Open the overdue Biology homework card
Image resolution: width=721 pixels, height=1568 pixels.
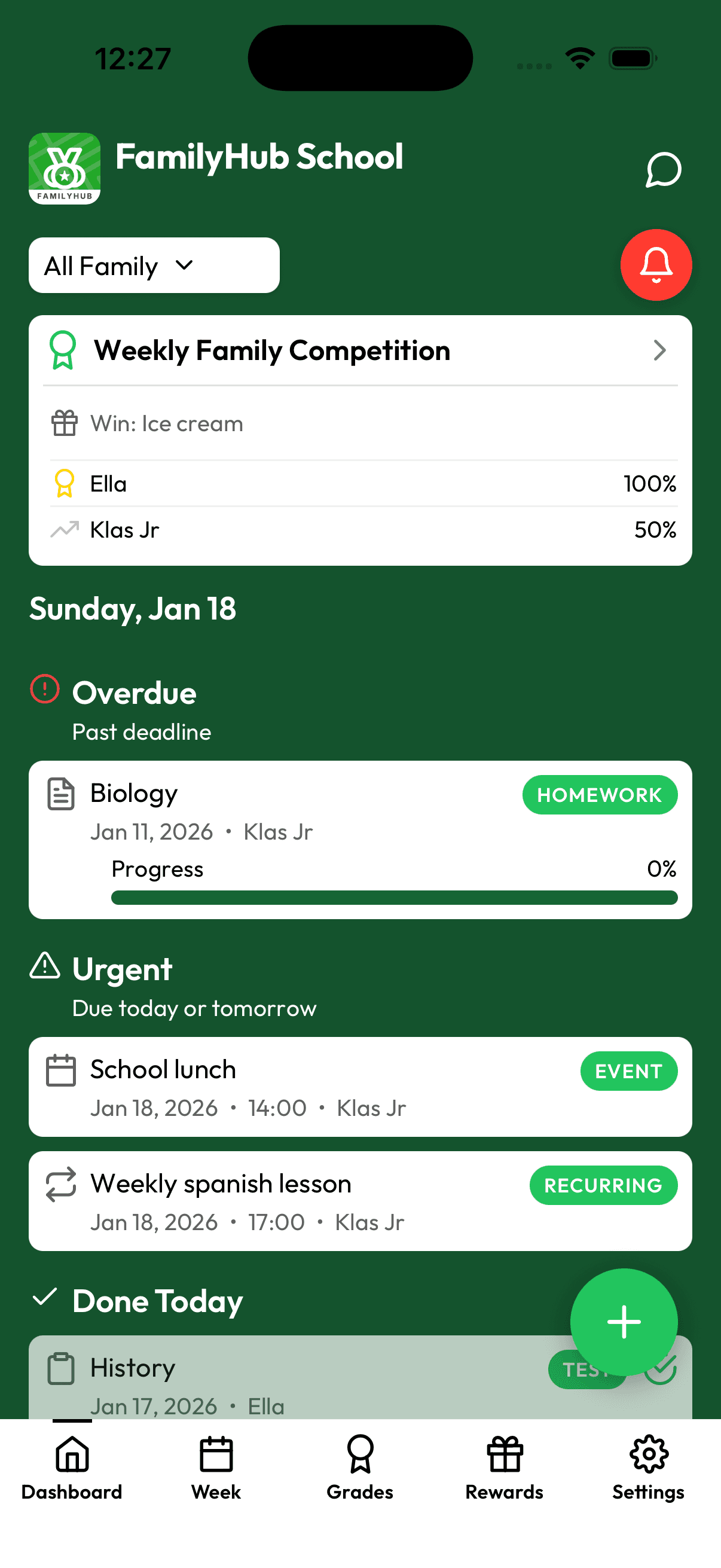(360, 839)
